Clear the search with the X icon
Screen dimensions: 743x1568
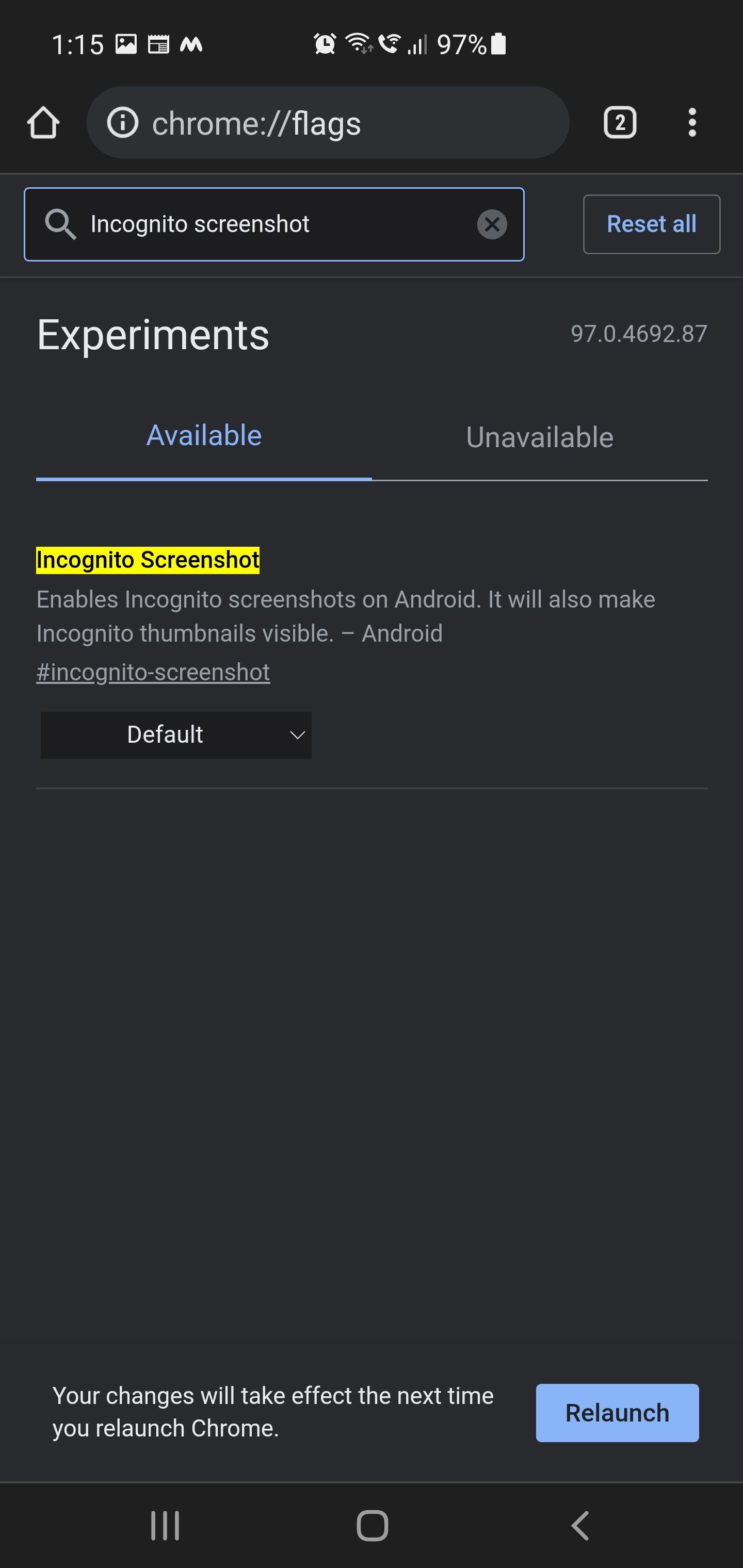pos(492,224)
